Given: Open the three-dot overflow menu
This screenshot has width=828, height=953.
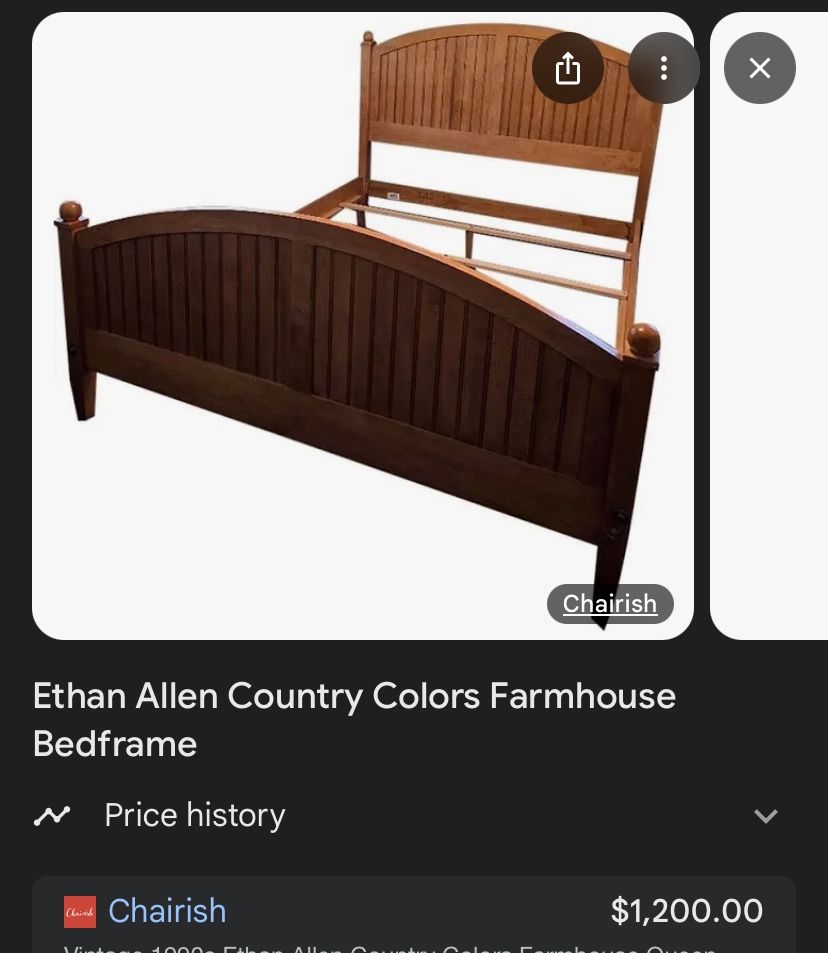Looking at the screenshot, I should [663, 68].
